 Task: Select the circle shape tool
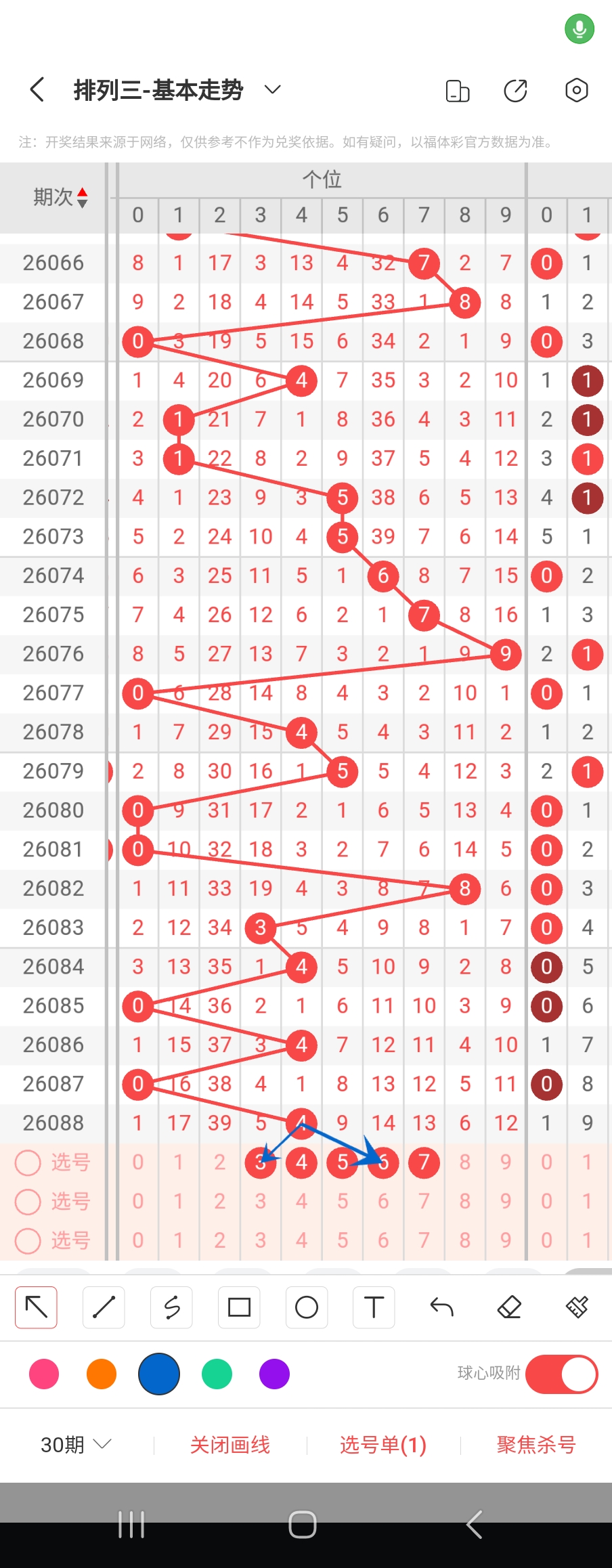point(307,1307)
